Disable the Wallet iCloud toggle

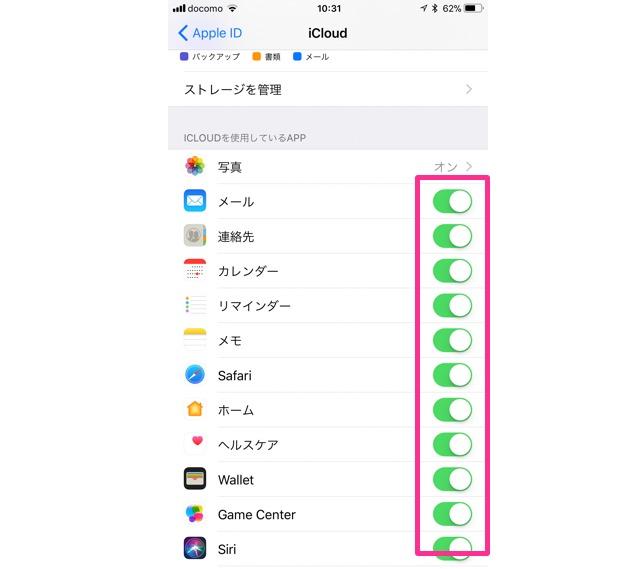tap(452, 479)
